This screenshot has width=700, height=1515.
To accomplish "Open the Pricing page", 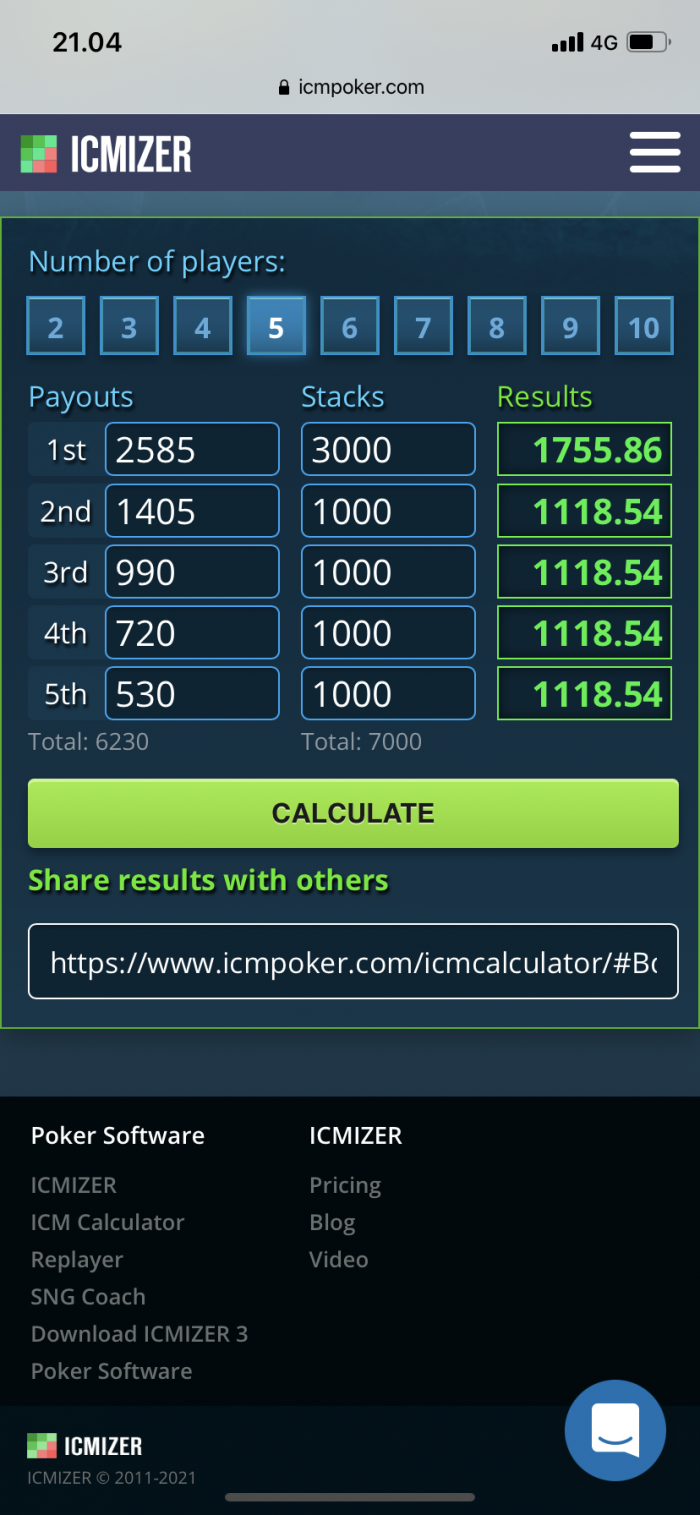I will point(345,1185).
